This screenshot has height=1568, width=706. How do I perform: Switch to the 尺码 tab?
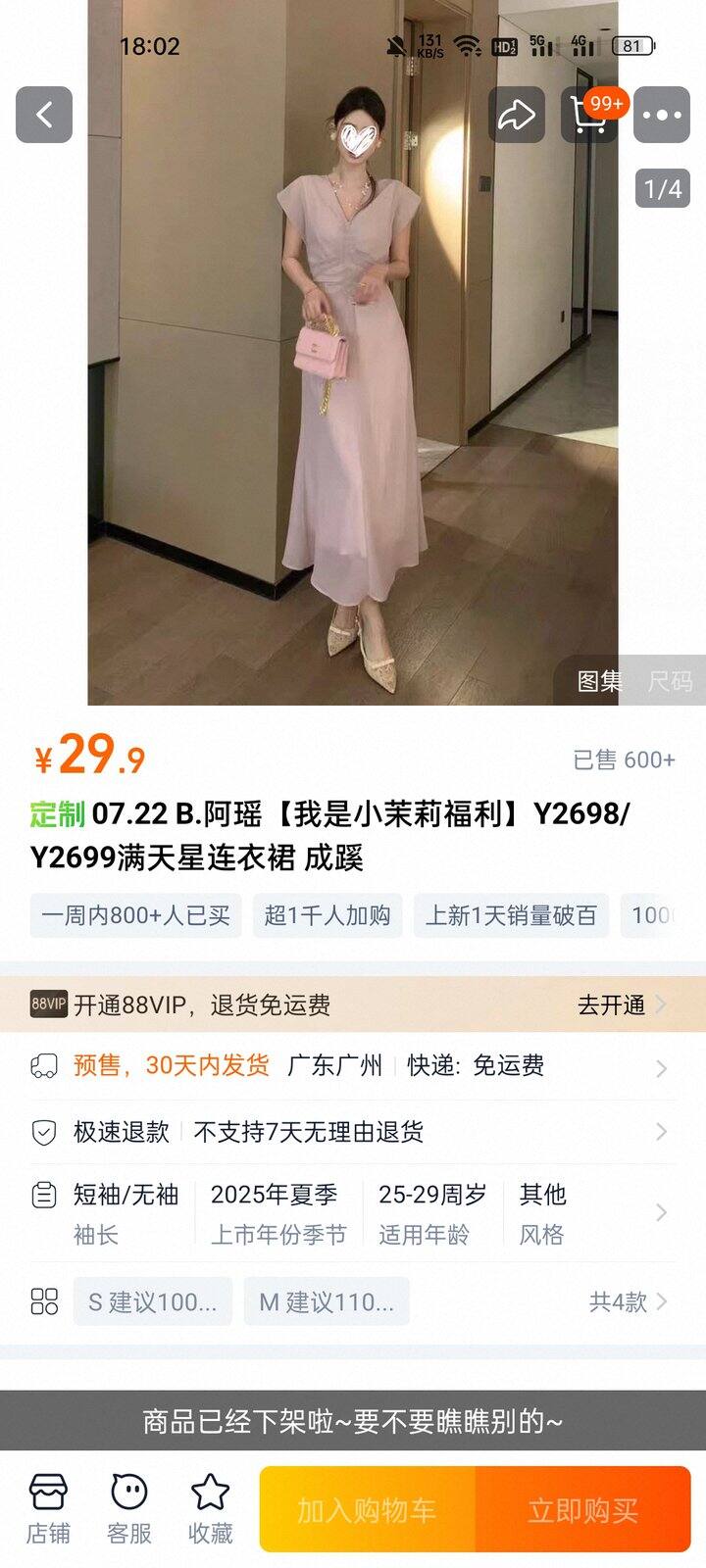pos(670,681)
